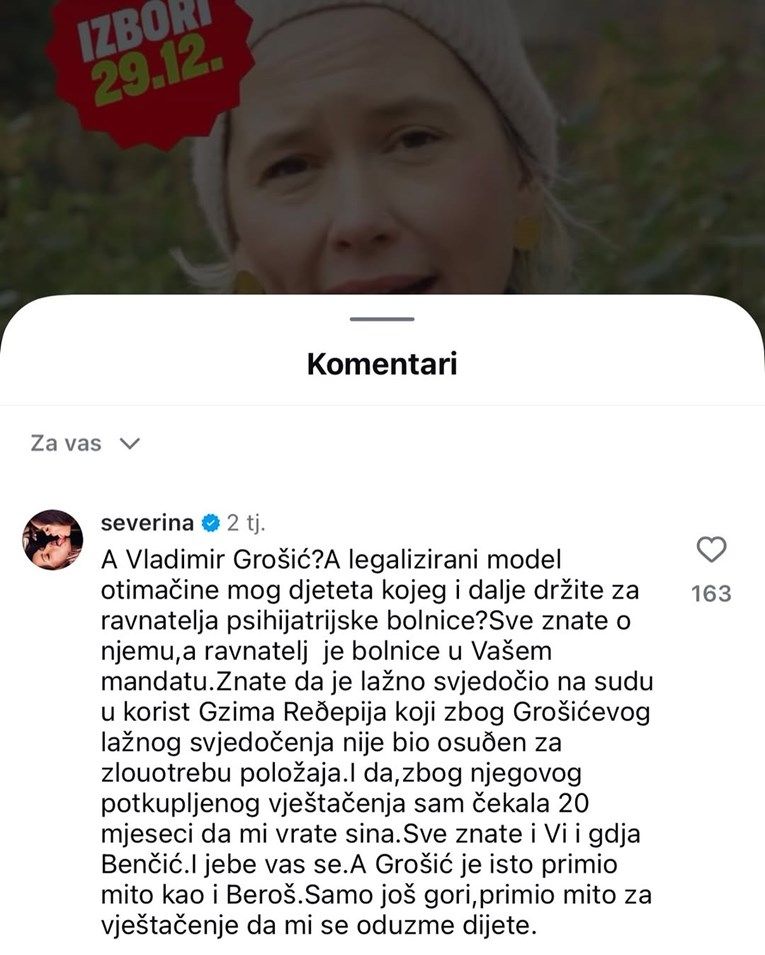Image resolution: width=765 pixels, height=955 pixels.
Task: Tap the comments sheet drag handle
Action: [x=382, y=319]
